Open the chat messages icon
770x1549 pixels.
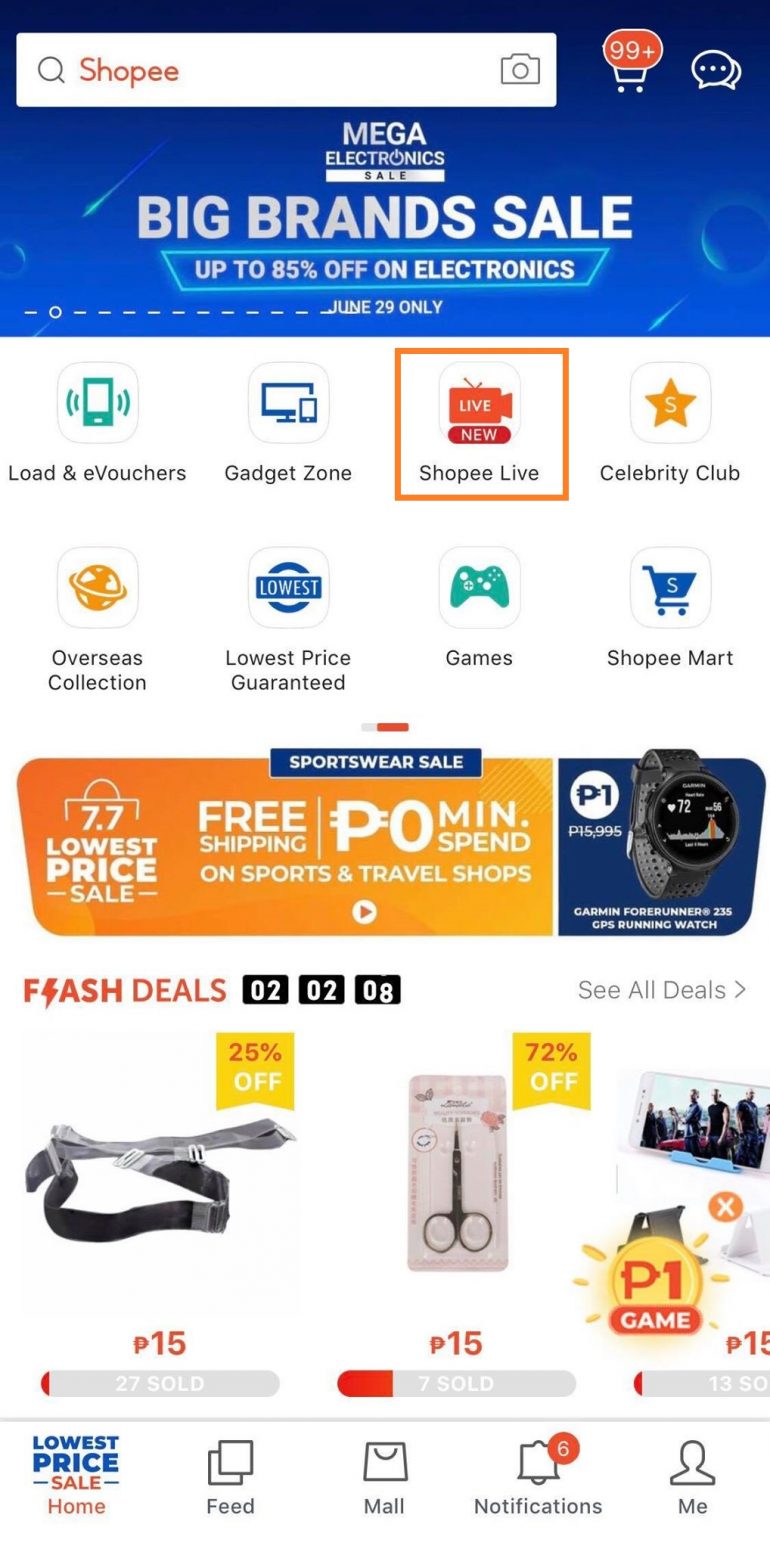pos(716,71)
